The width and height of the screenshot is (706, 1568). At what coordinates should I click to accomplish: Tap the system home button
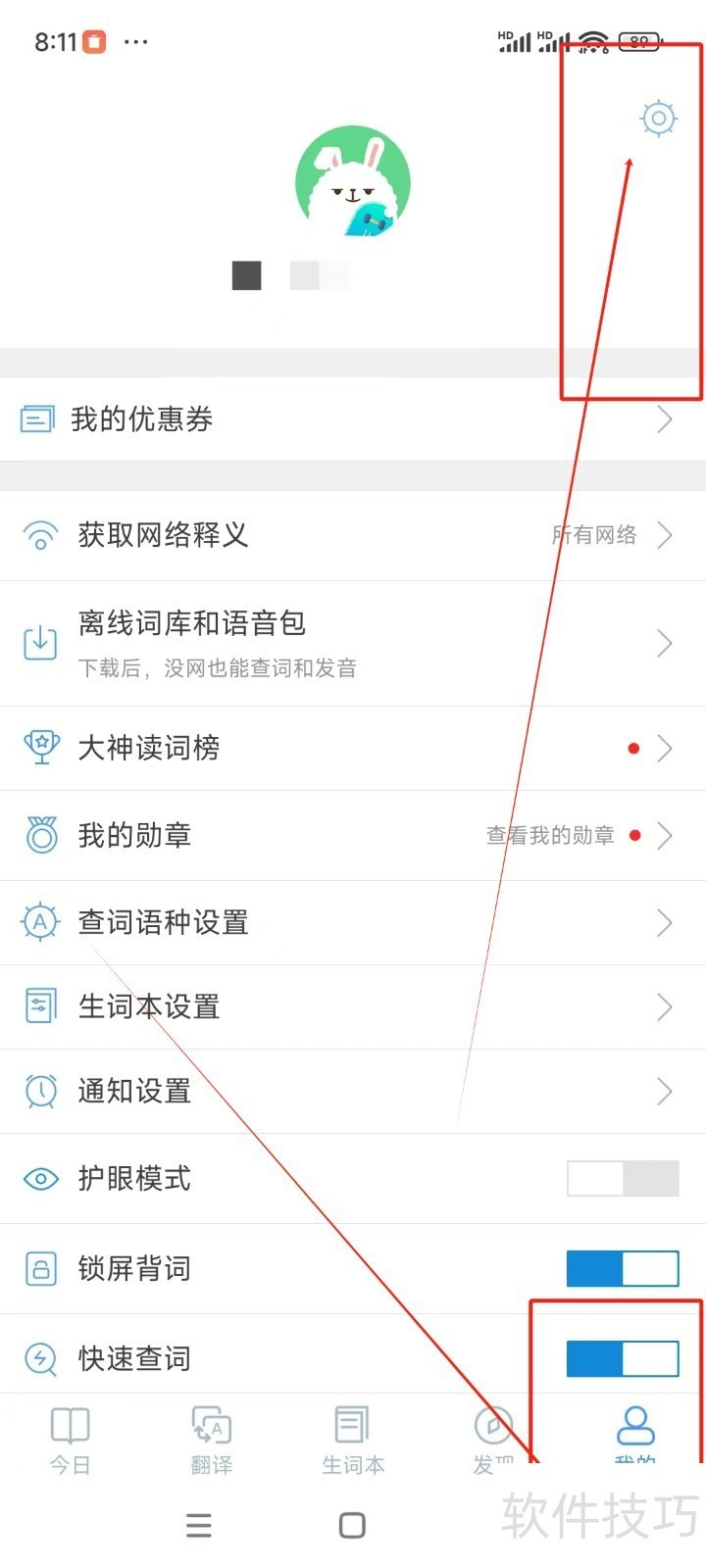click(352, 1525)
